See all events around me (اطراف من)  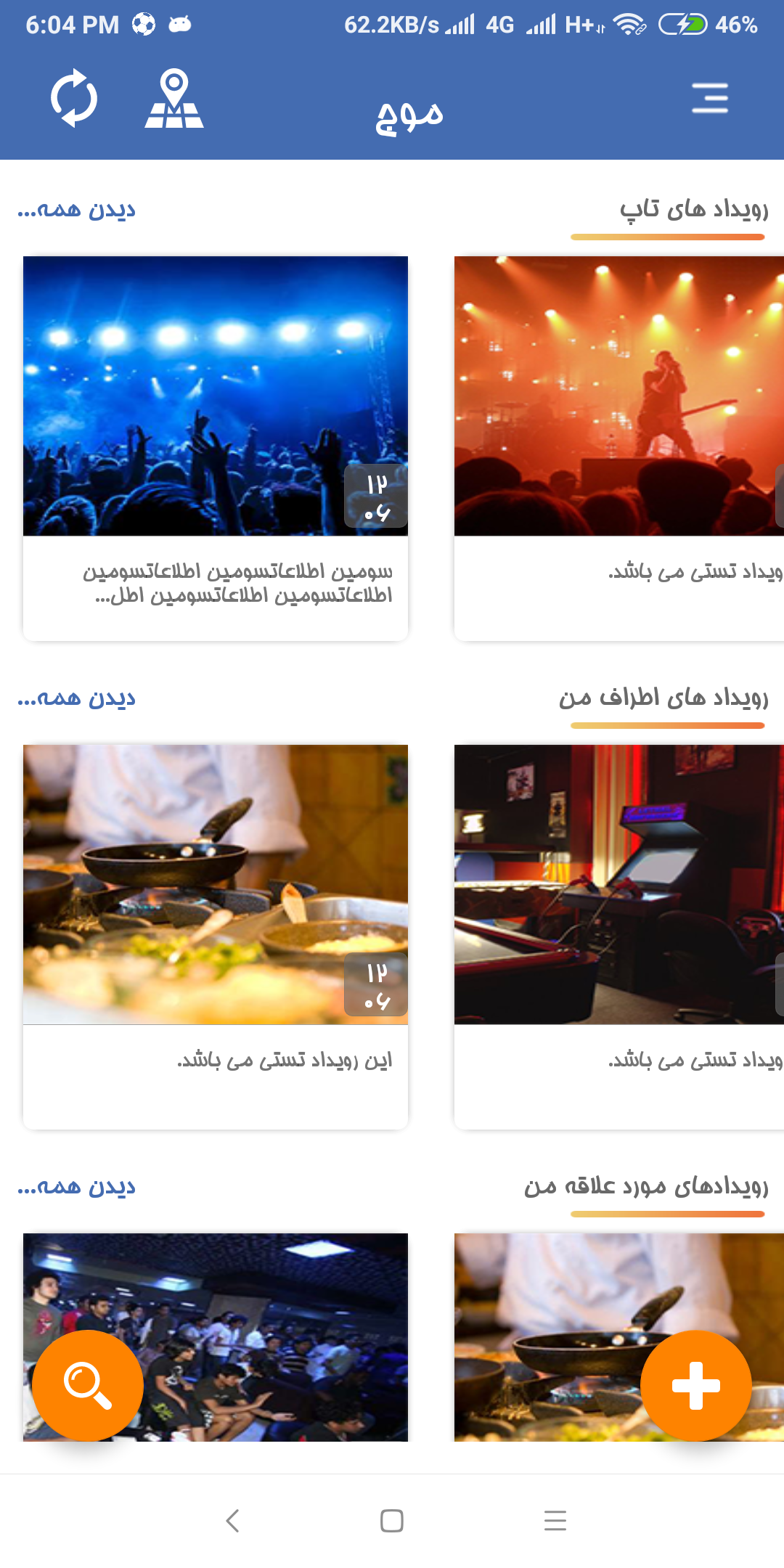point(76,698)
